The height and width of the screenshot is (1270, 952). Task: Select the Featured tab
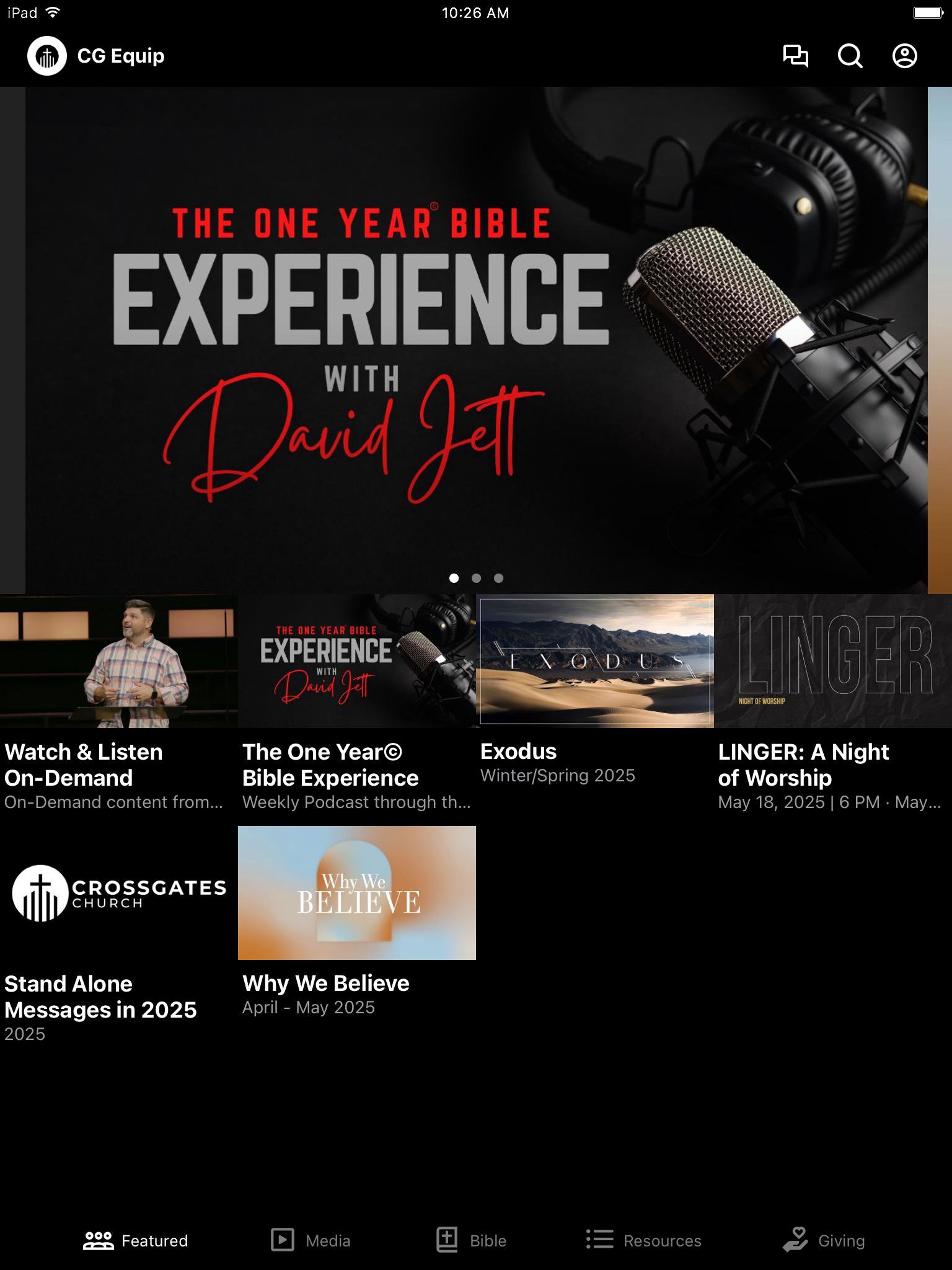(136, 1240)
